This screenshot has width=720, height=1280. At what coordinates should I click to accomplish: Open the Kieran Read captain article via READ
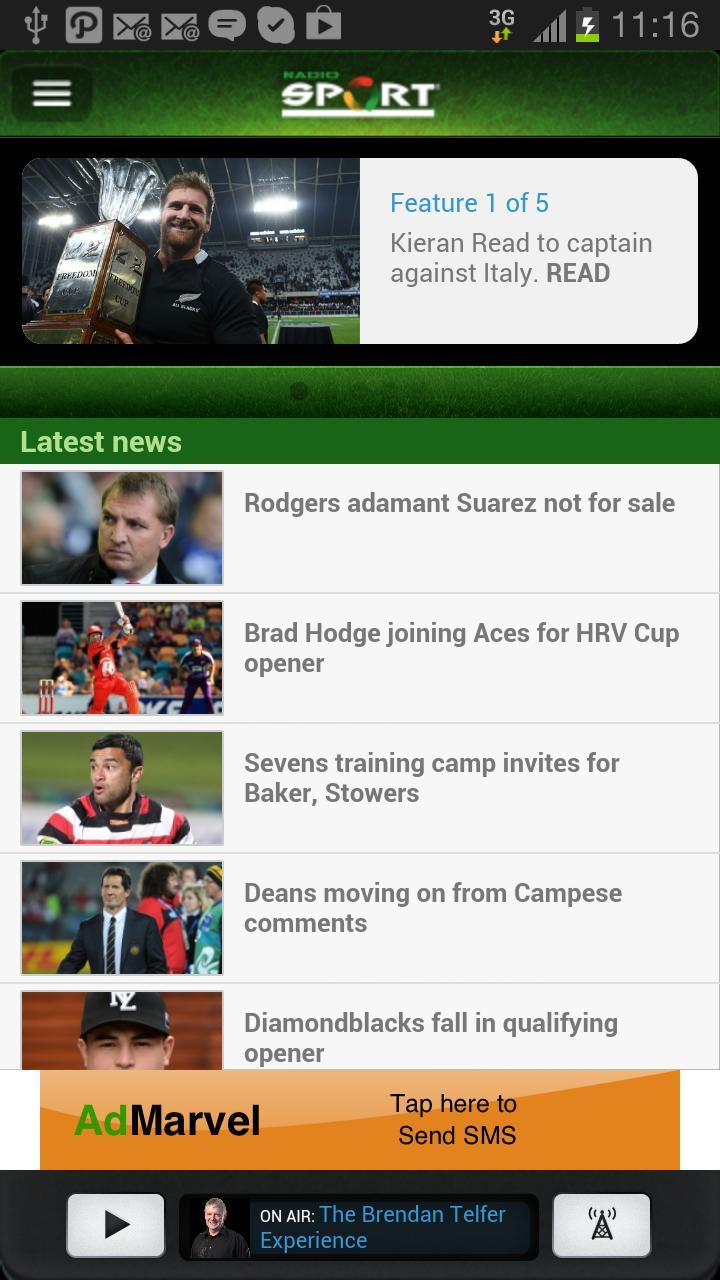(x=578, y=272)
